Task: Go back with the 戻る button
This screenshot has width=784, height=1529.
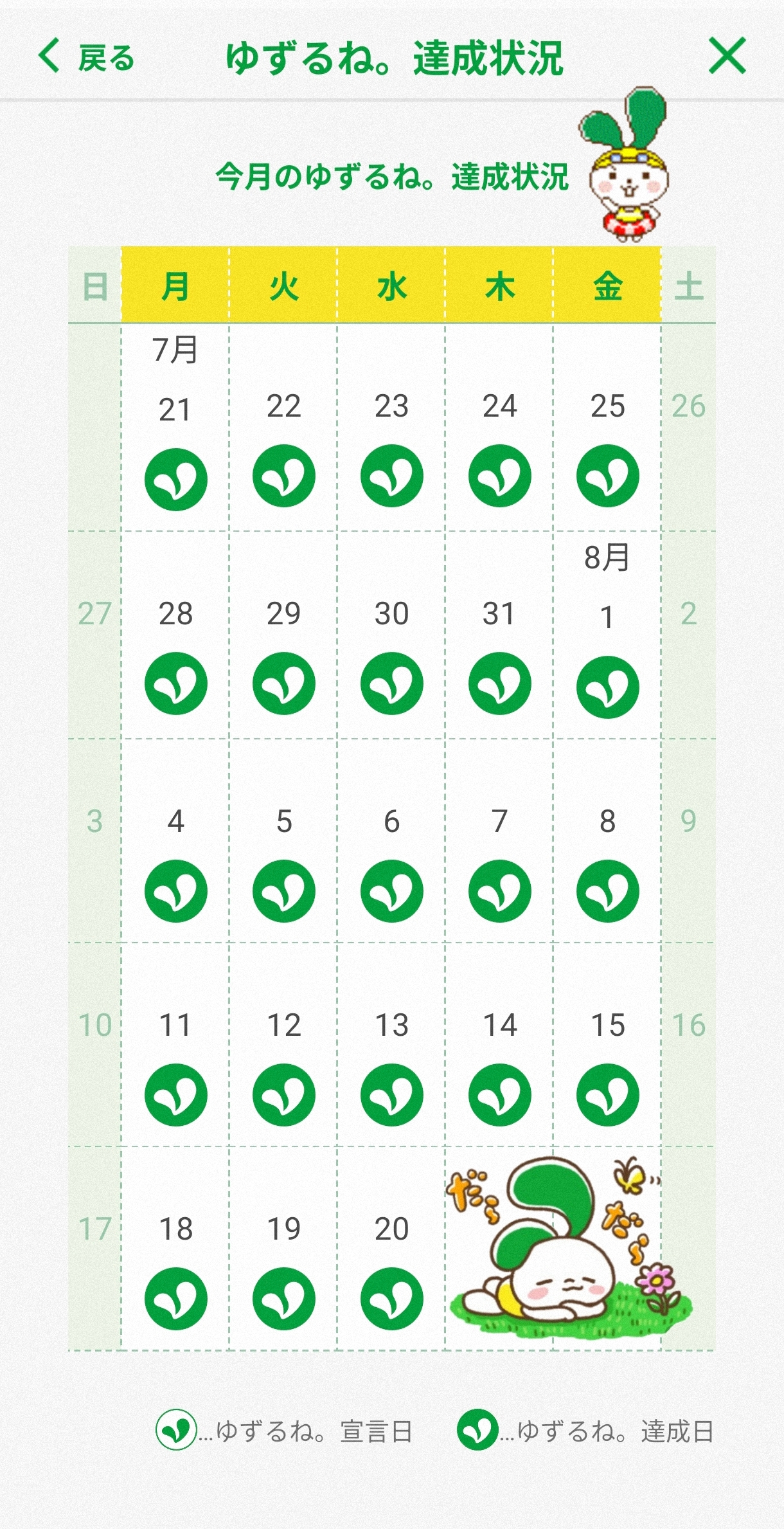Action: point(86,57)
